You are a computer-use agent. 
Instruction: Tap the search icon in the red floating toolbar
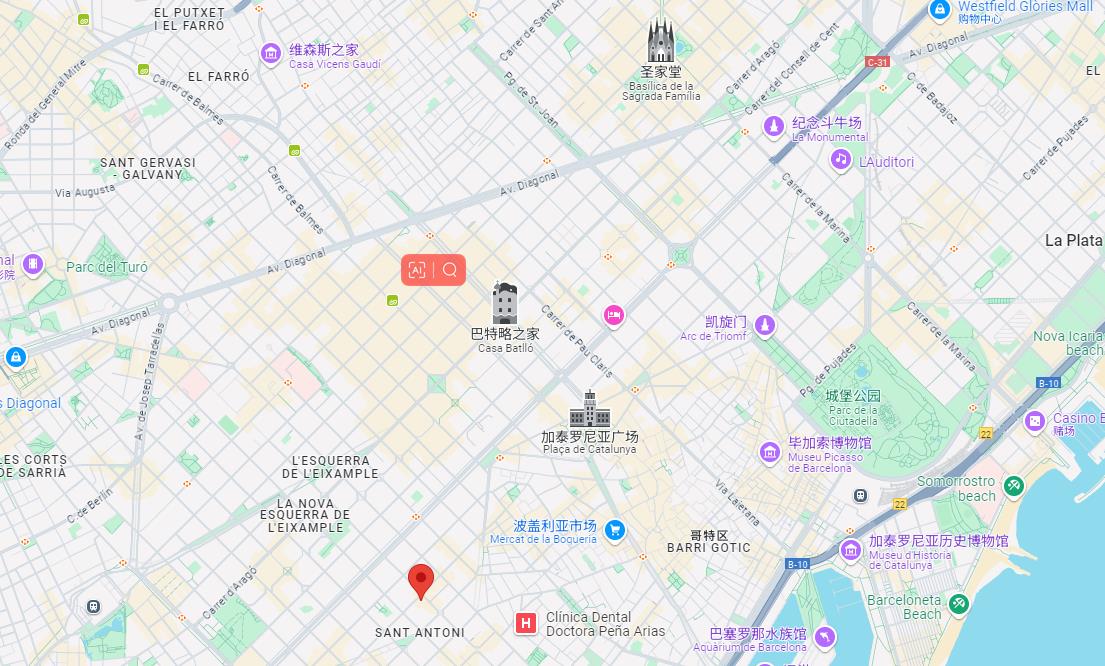450,270
